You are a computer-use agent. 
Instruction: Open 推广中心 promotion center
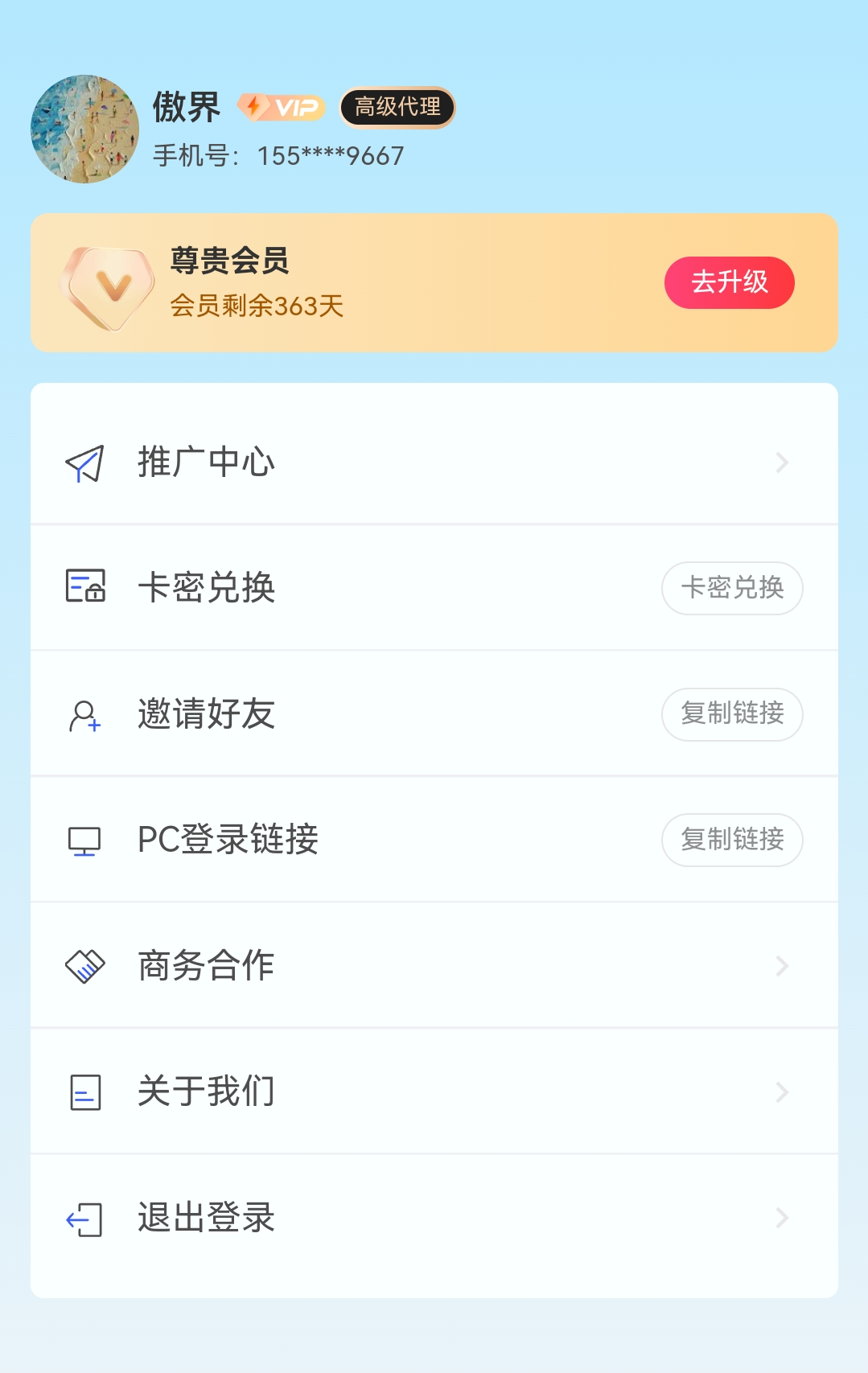pos(434,462)
